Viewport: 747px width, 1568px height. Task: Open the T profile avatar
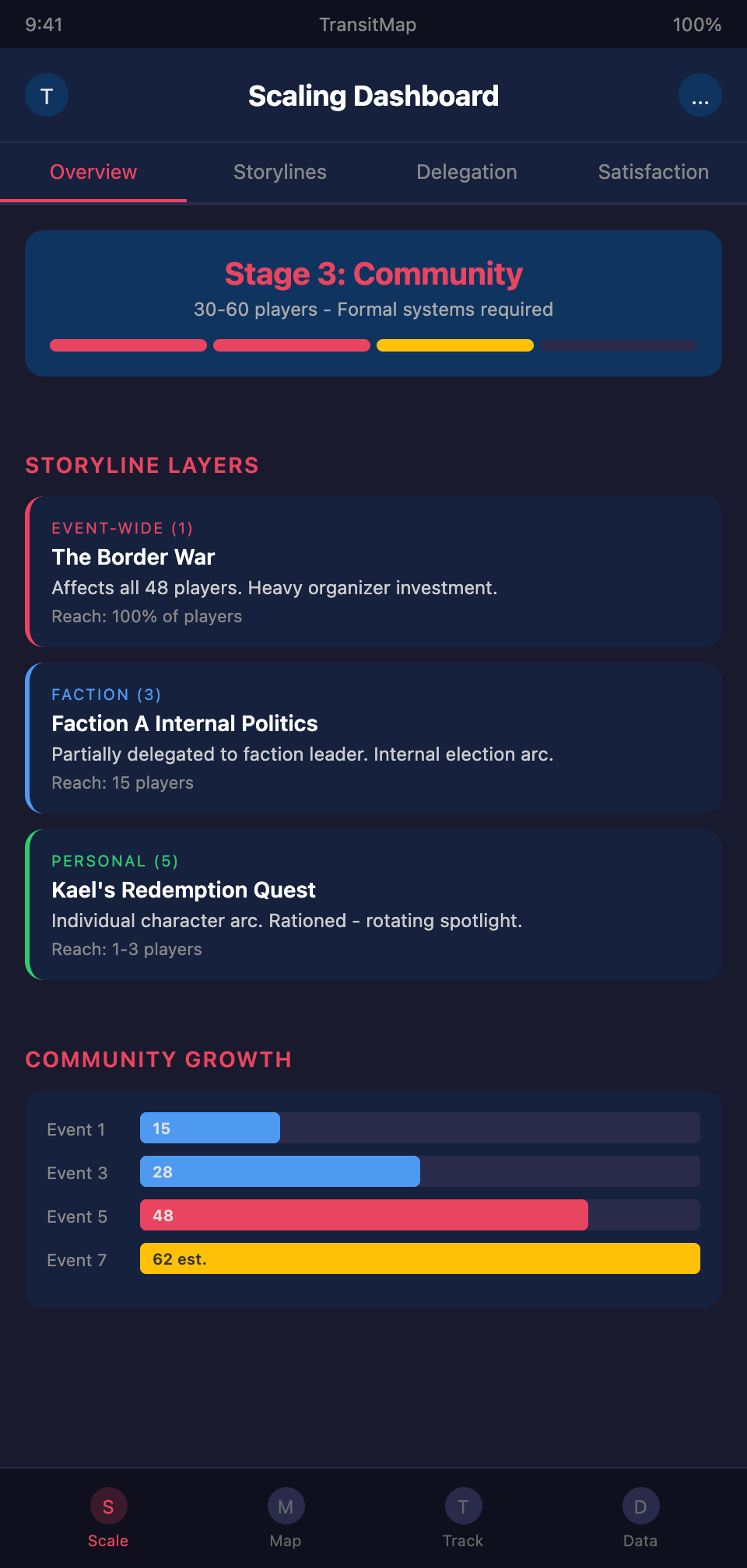(x=47, y=96)
